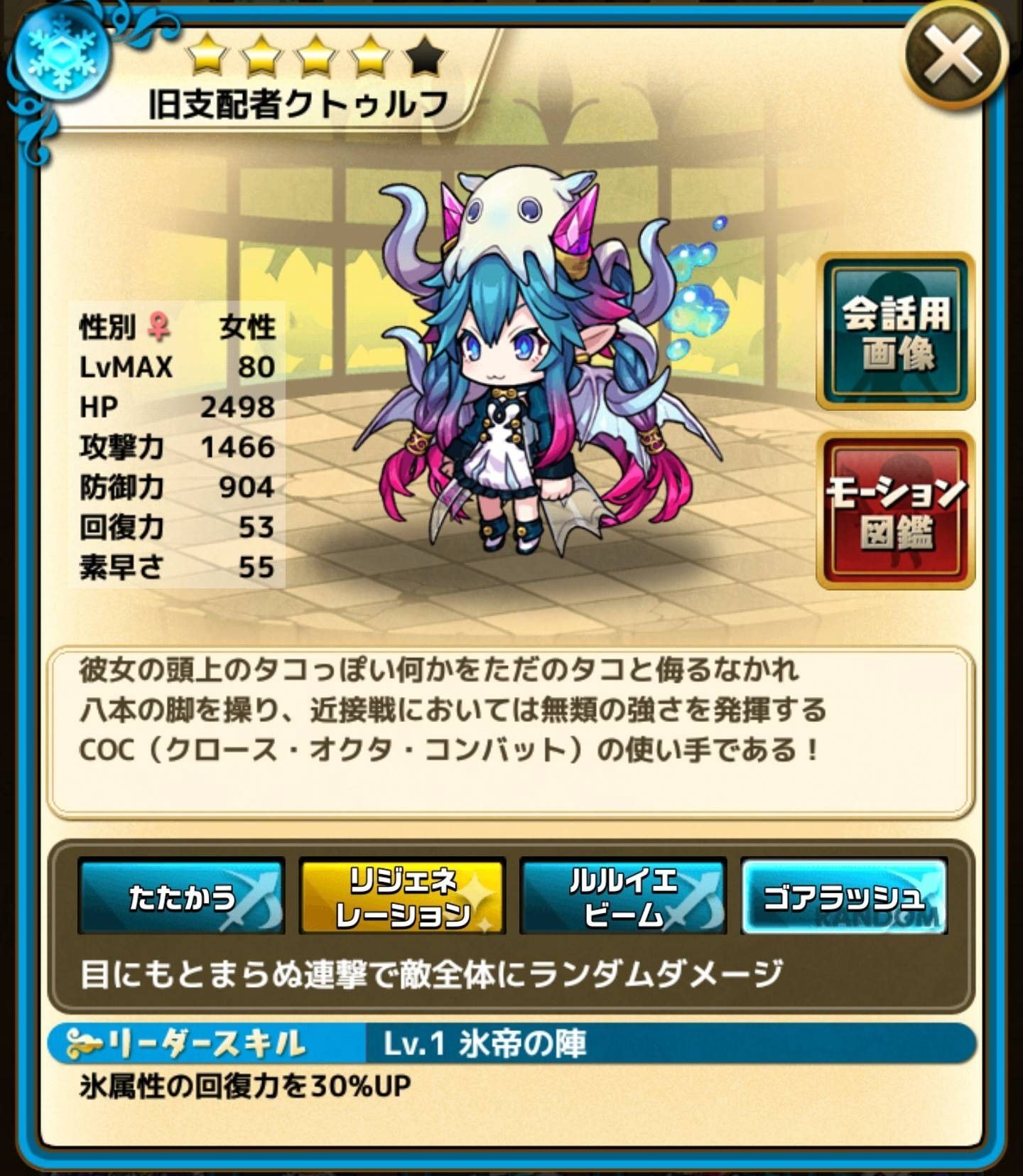Screen dimensions: 1023x1176
Task: Open the モーション図鑑 motion gallery
Action: pos(895,510)
